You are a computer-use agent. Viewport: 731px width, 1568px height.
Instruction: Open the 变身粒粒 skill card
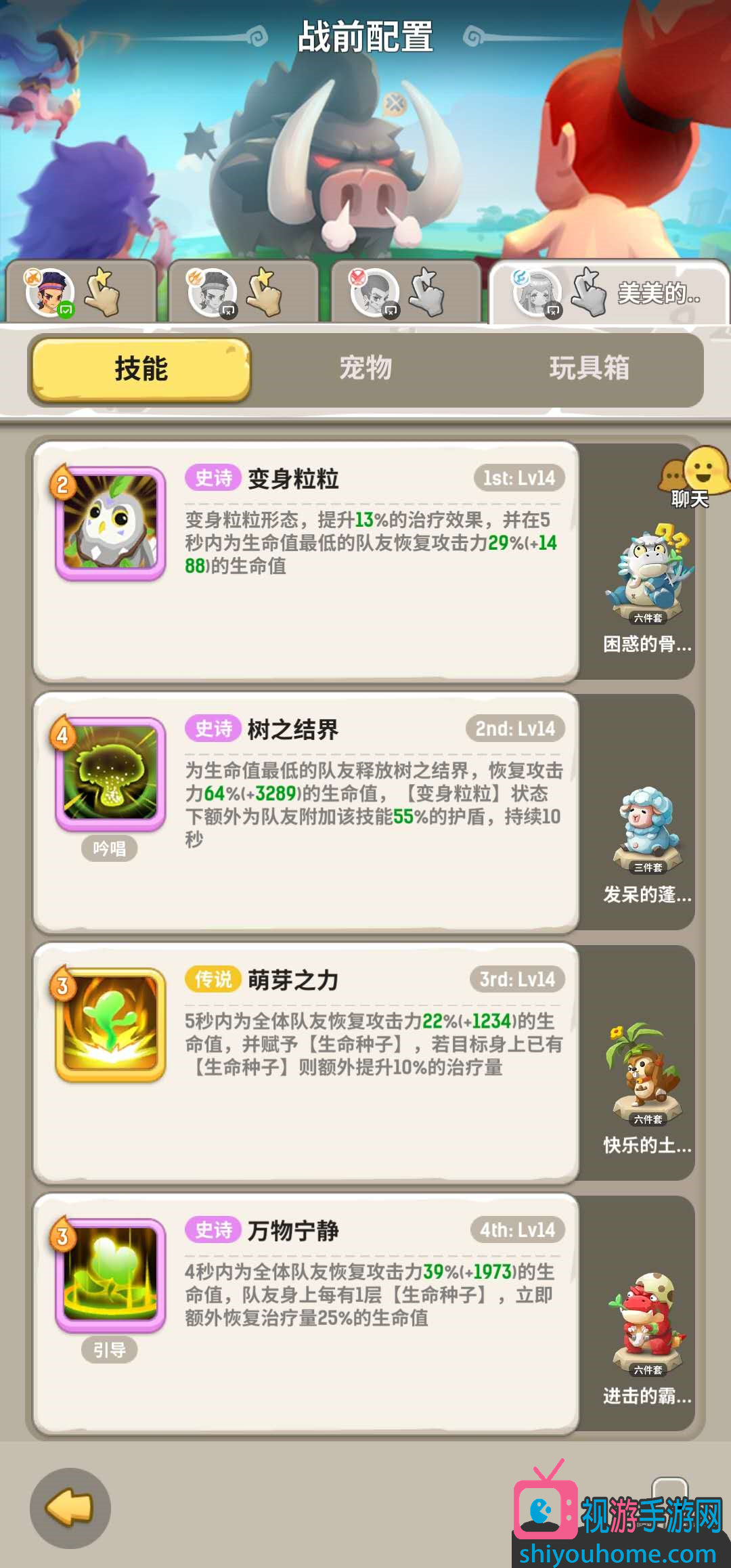pyautogui.click(x=306, y=561)
